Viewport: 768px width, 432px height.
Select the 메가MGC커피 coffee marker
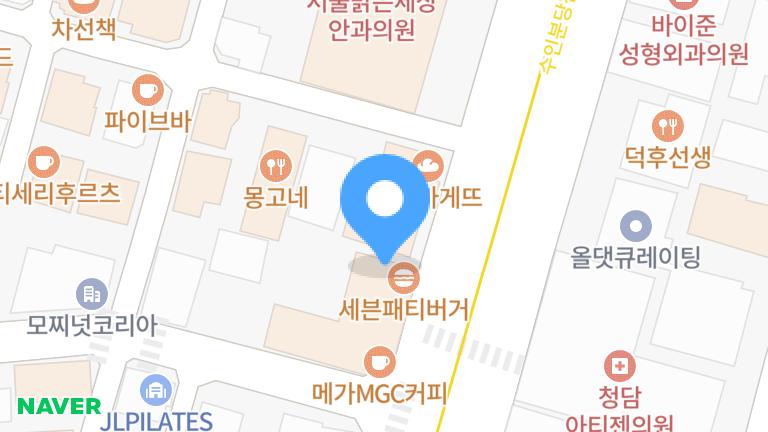(379, 359)
